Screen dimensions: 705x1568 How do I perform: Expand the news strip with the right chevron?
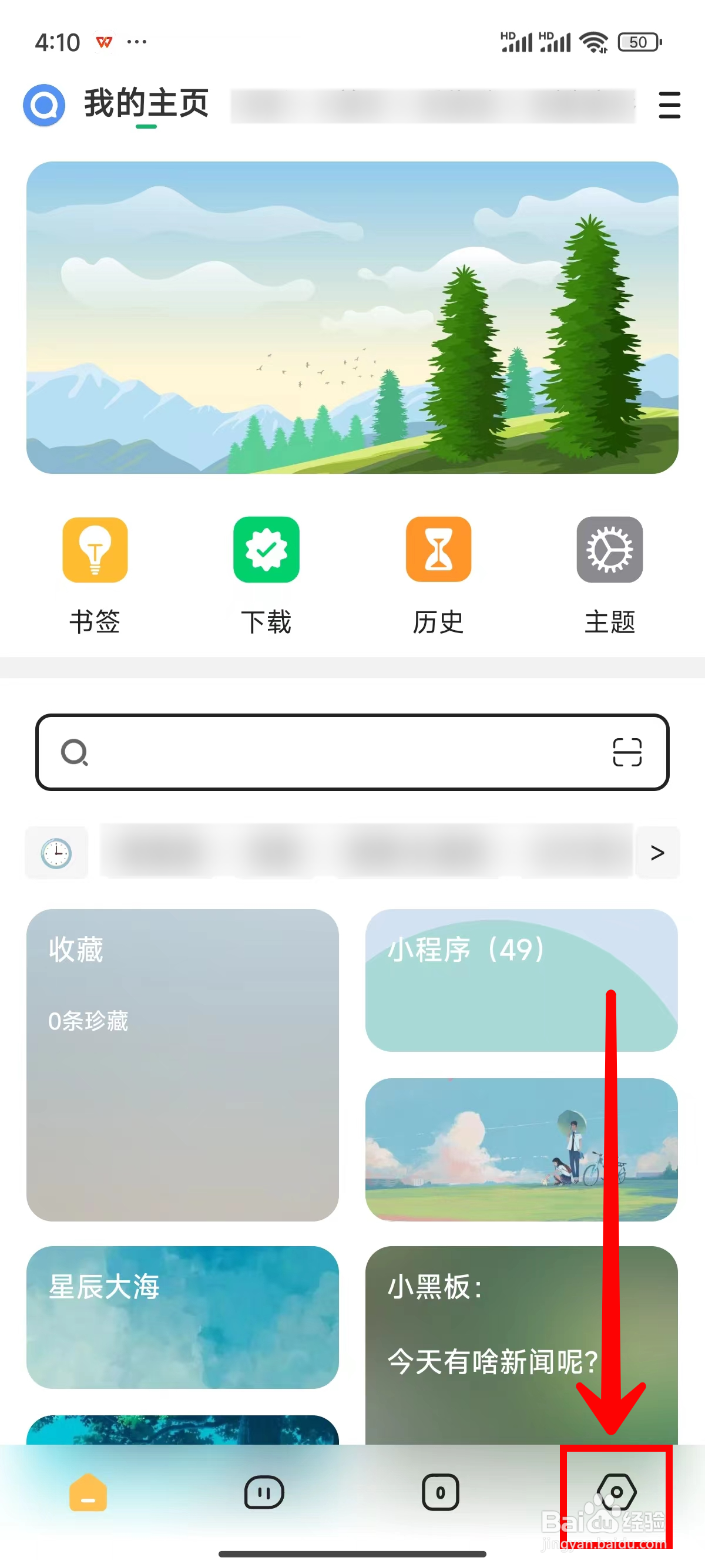pos(657,852)
